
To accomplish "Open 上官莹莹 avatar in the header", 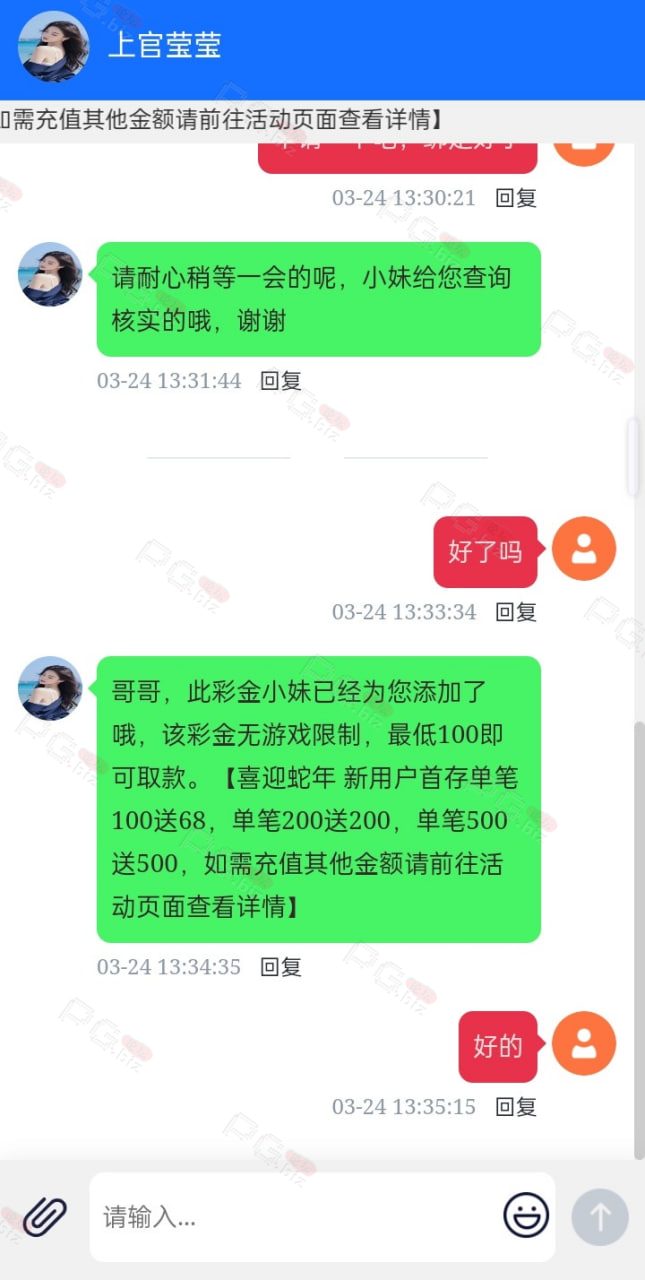I will (54, 47).
